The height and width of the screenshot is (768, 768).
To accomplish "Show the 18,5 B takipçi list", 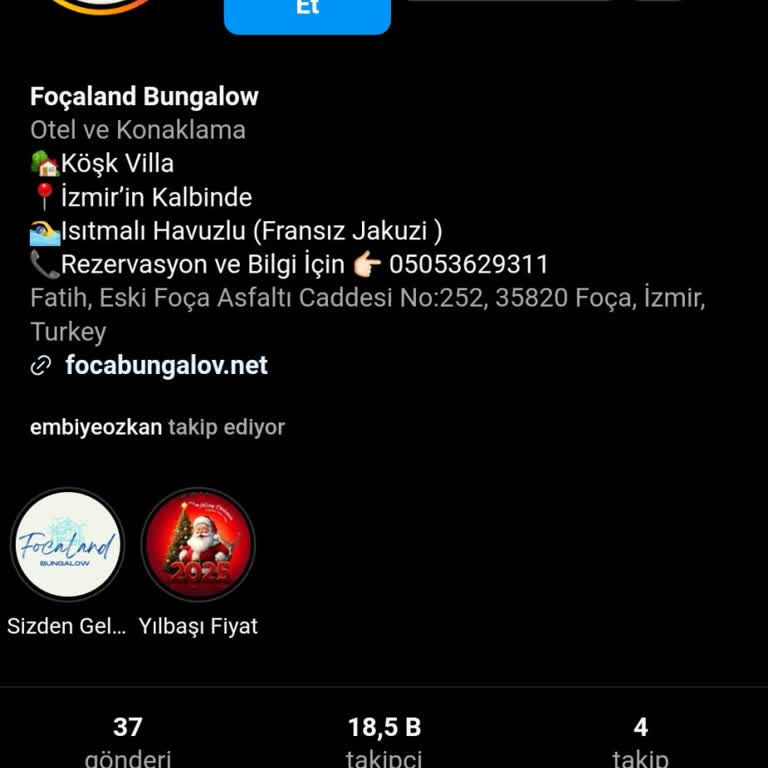I will click(x=384, y=741).
